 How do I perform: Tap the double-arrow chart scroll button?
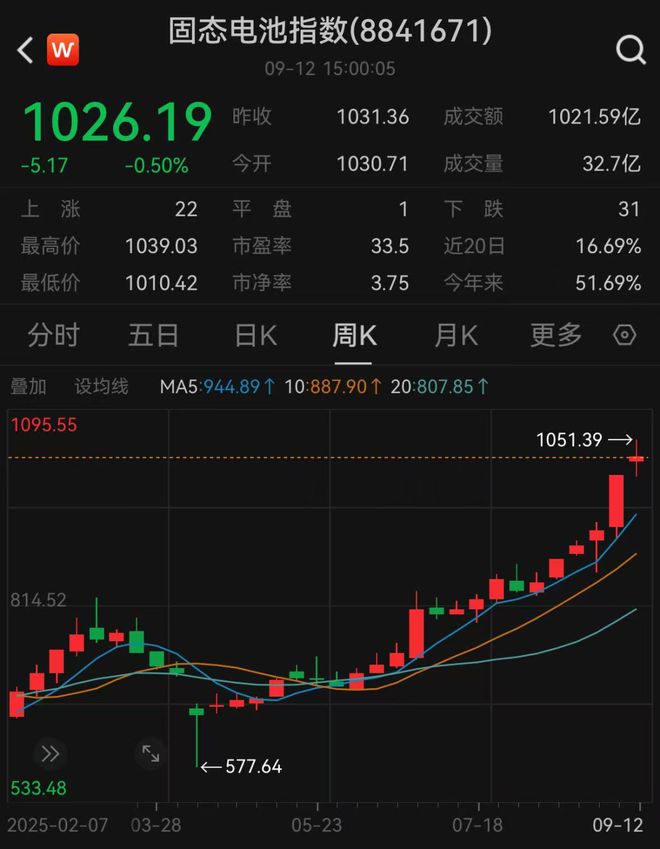50,753
